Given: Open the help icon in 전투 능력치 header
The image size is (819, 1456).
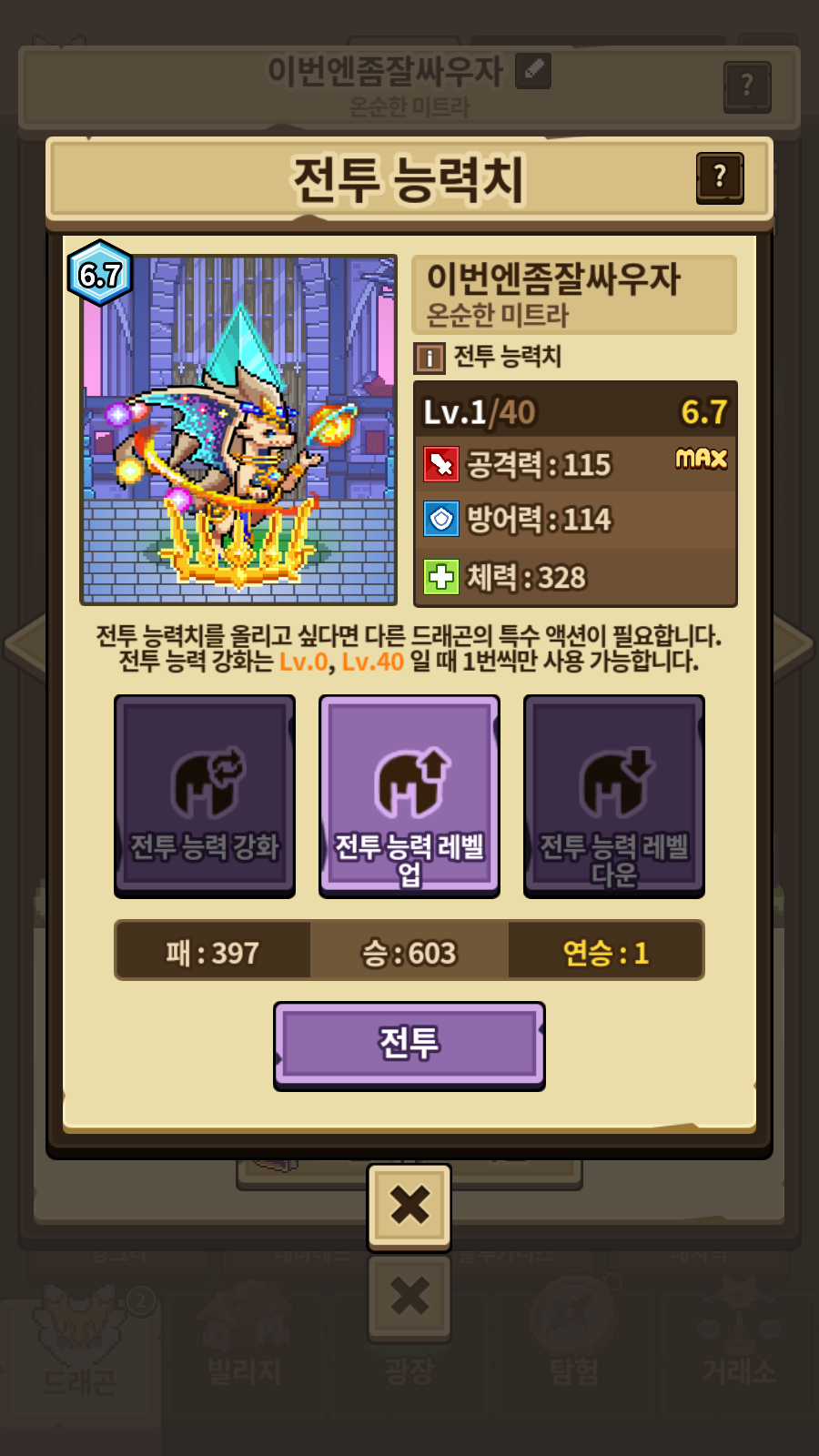Looking at the screenshot, I should (x=720, y=177).
